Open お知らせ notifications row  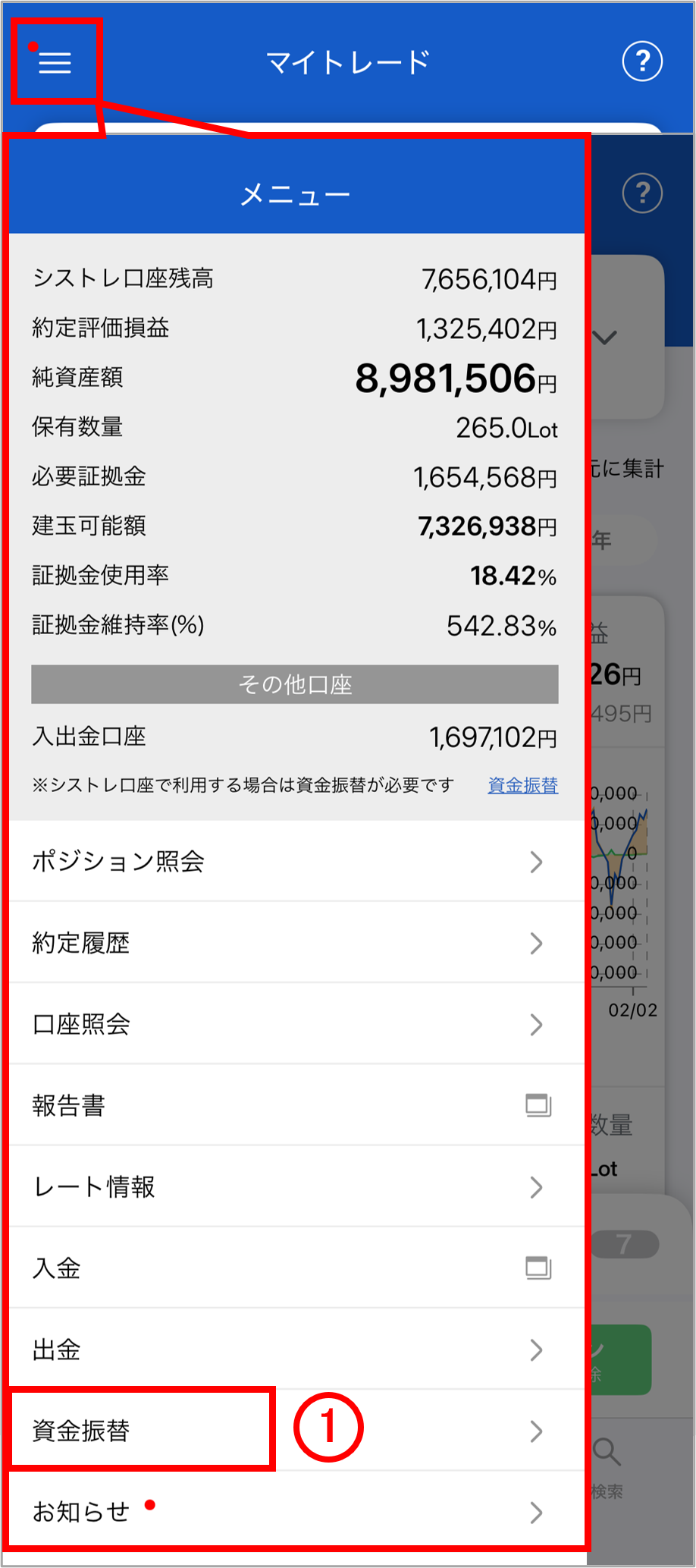tap(296, 1512)
